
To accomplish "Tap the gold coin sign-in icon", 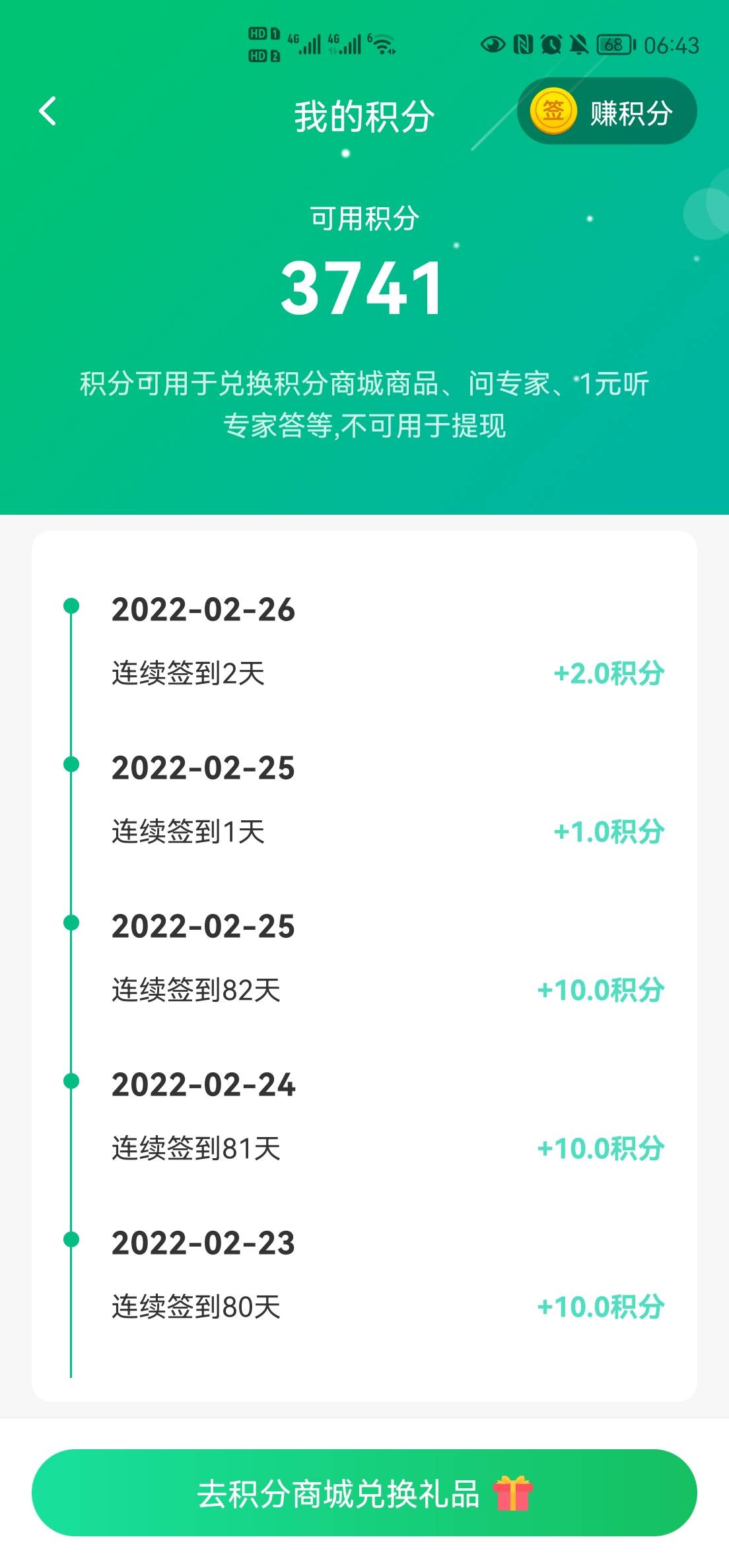I will click(553, 112).
